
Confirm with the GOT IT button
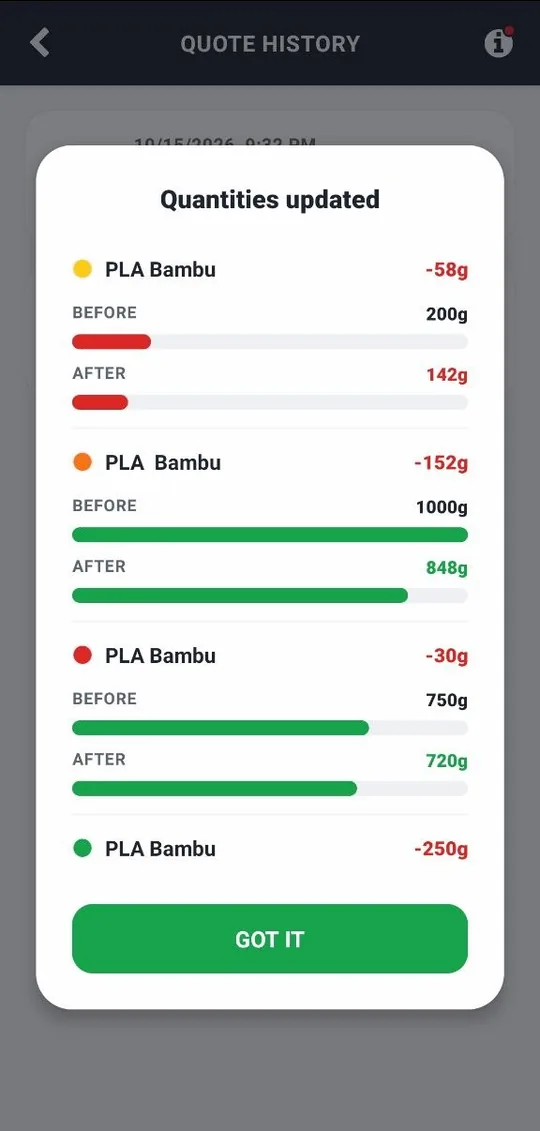click(270, 938)
